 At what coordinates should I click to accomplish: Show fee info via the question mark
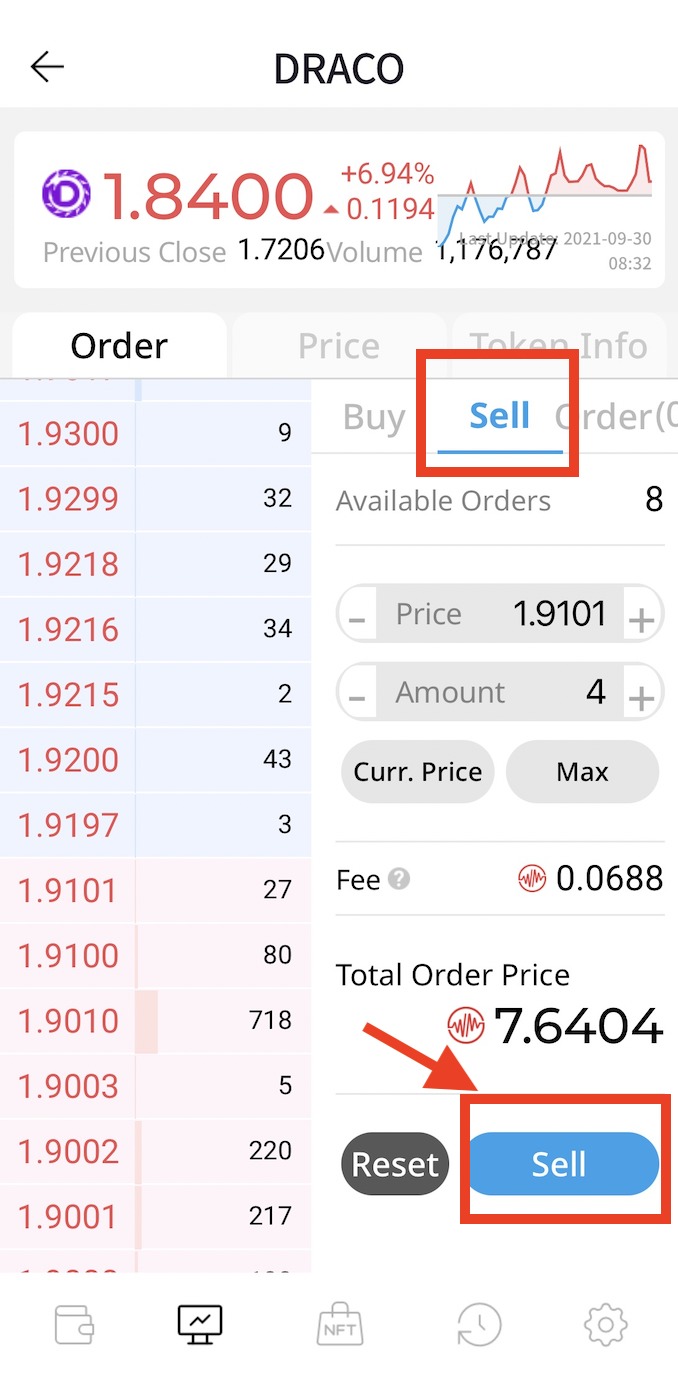(399, 879)
